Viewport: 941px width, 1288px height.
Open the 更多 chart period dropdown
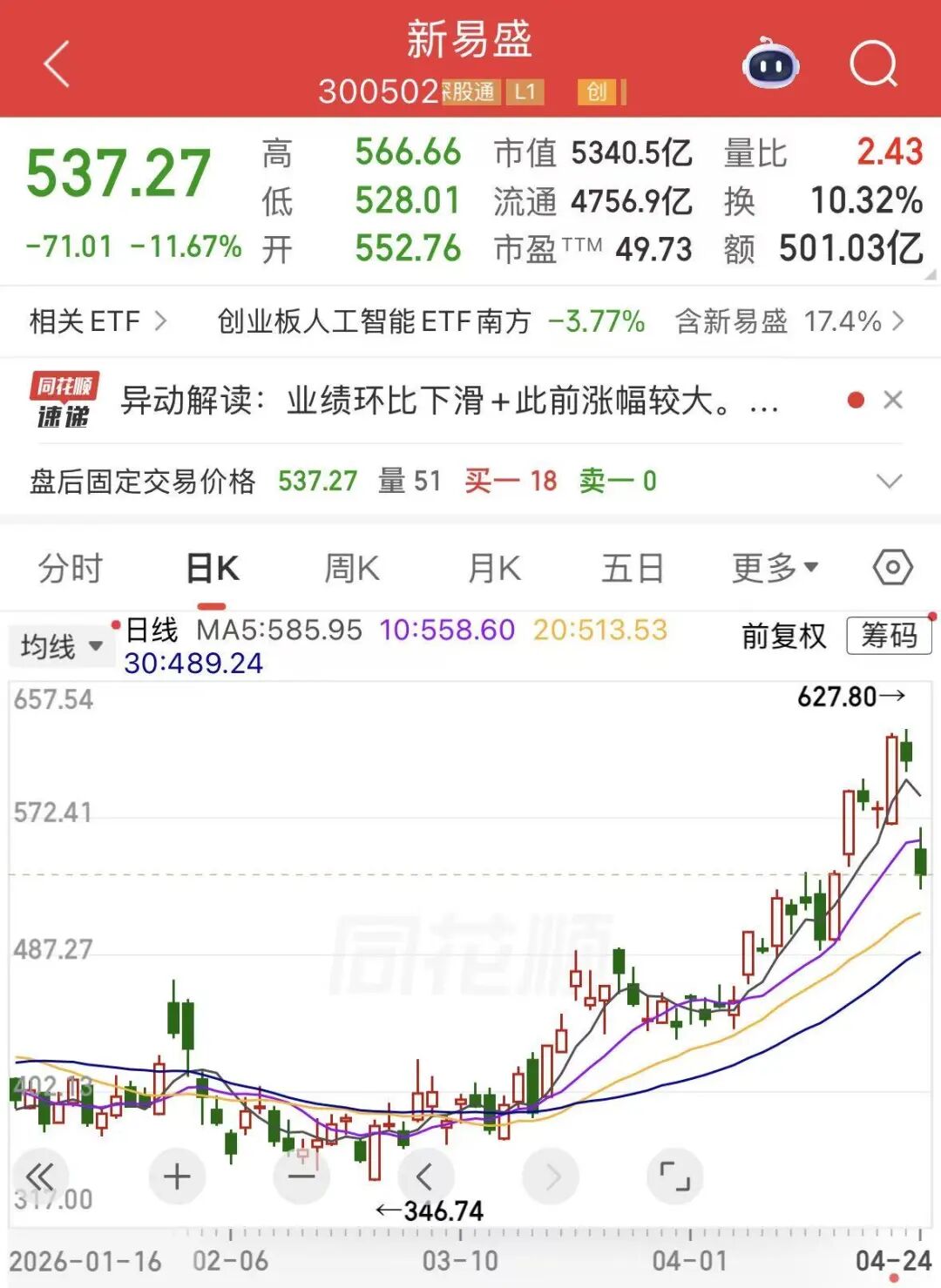point(775,569)
